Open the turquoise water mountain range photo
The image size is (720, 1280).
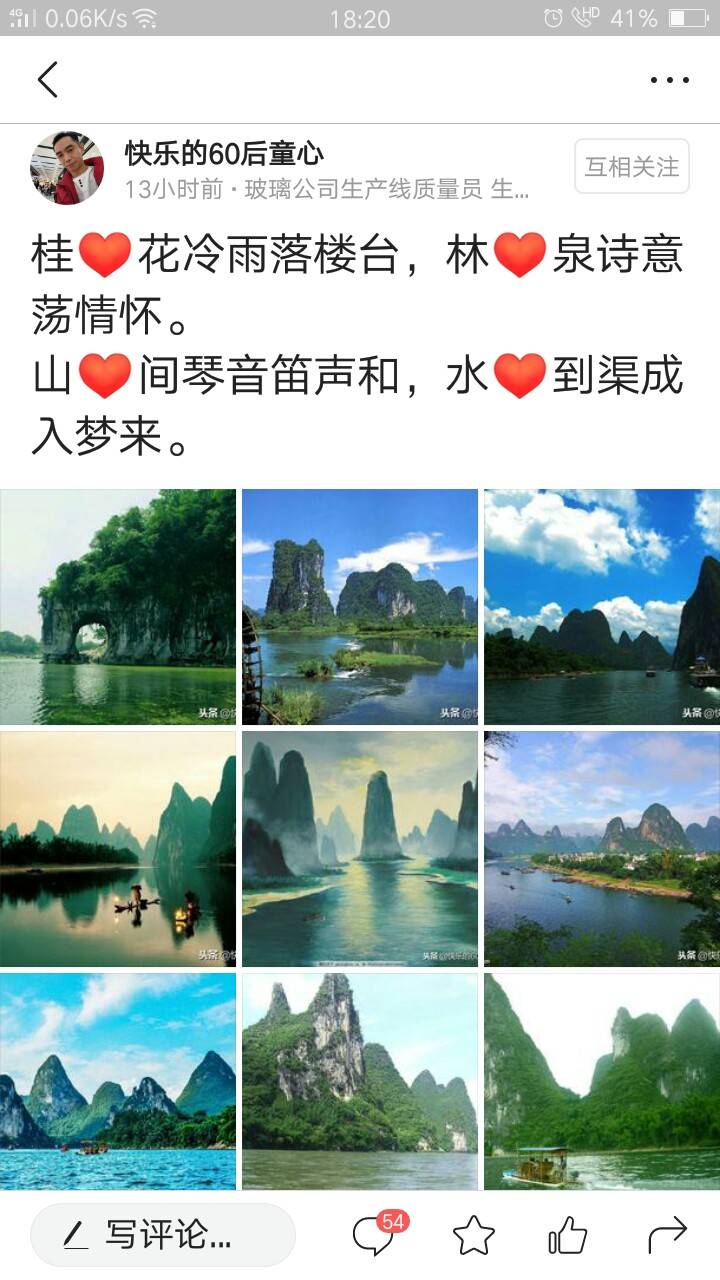point(118,1081)
